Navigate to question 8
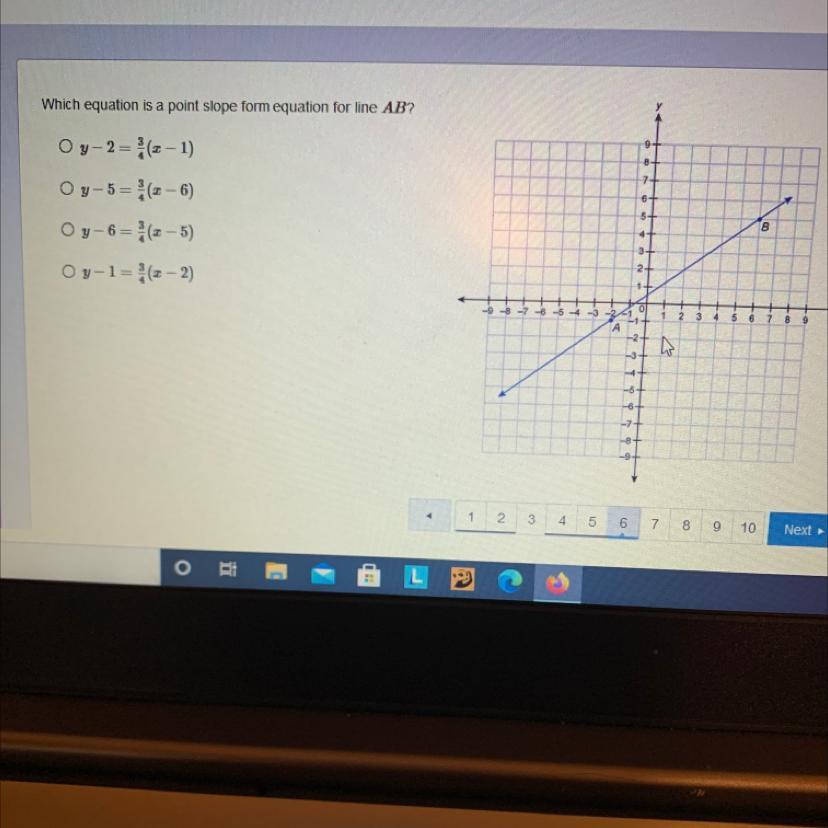 coord(686,524)
